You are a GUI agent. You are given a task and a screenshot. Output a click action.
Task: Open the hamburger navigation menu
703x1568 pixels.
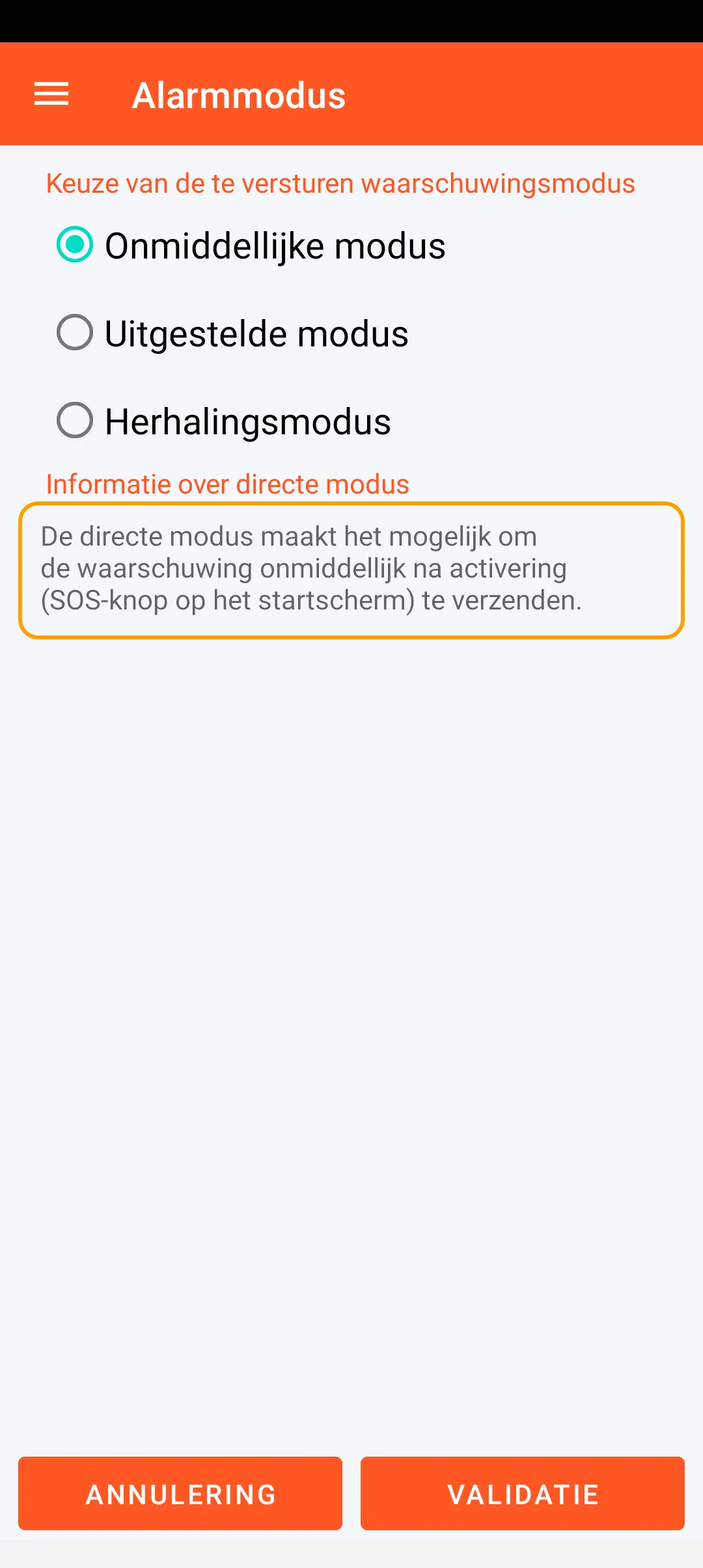[51, 94]
